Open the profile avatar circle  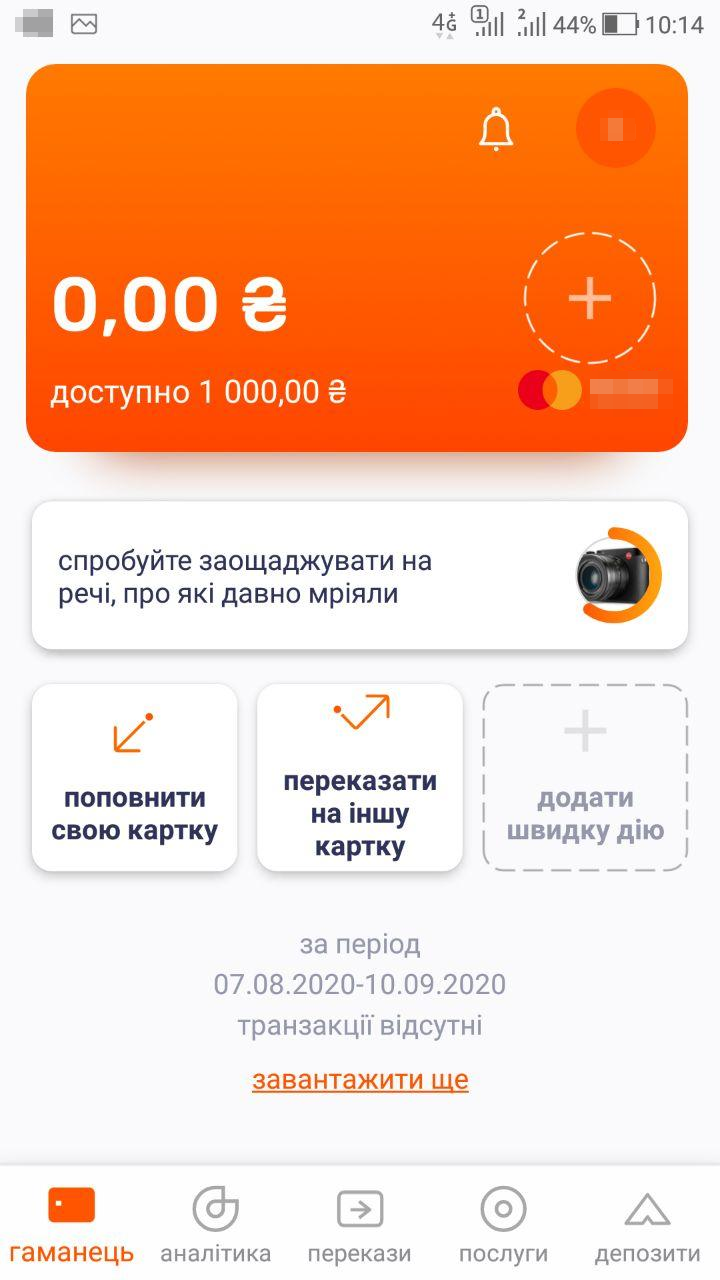pos(615,128)
